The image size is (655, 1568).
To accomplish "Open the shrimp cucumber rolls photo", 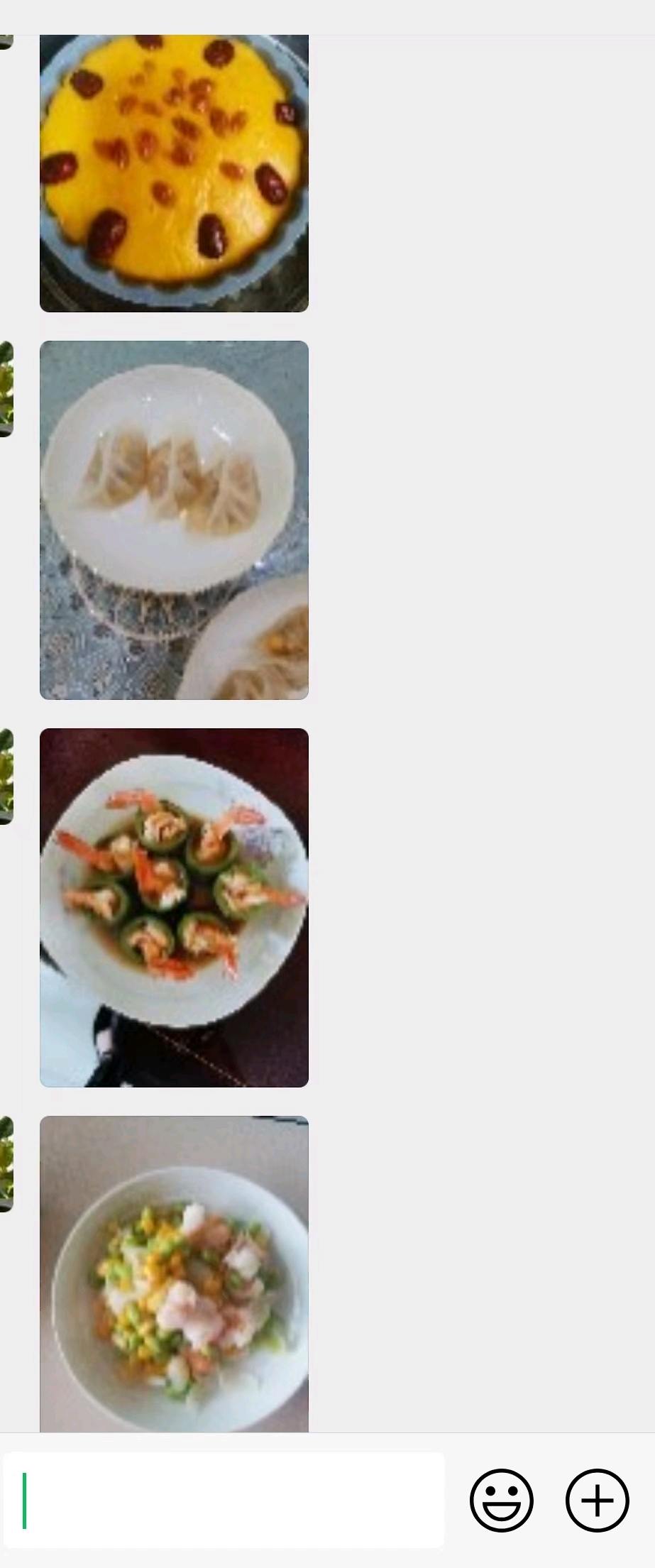I will coord(174,907).
